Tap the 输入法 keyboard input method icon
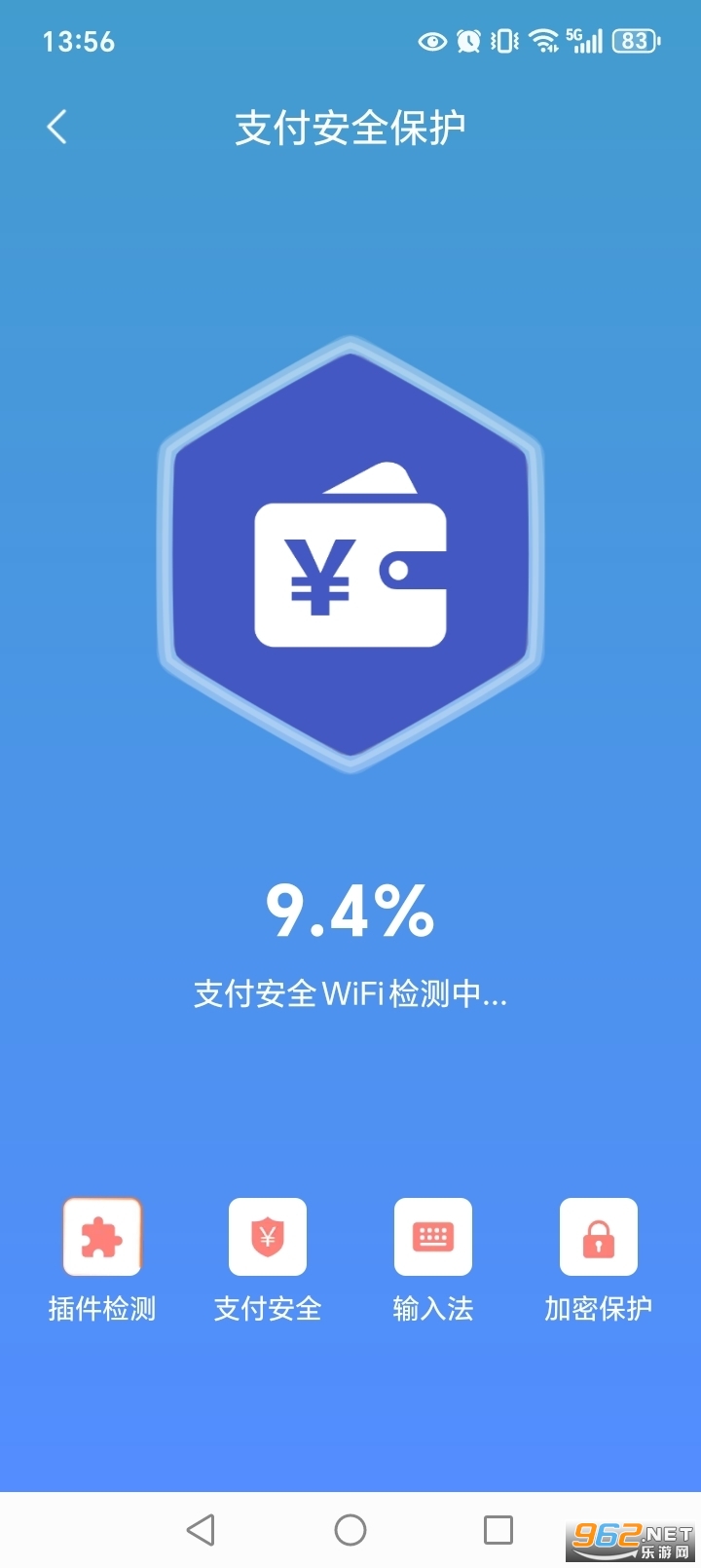The image size is (701, 1568). 432,1237
